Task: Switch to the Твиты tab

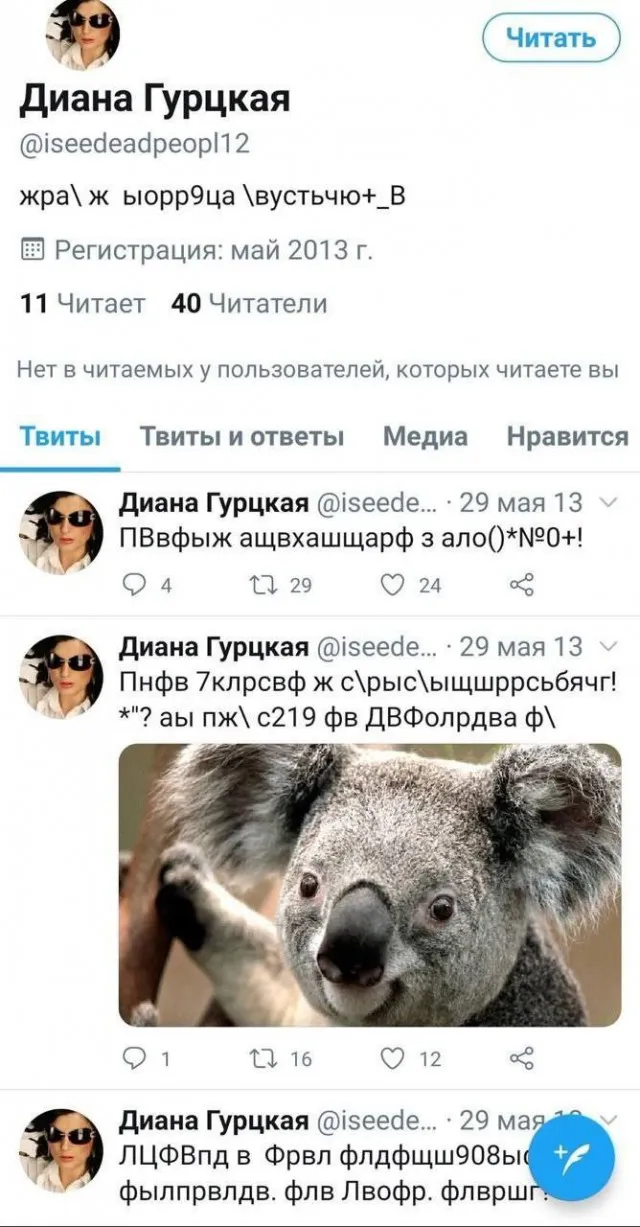Action: point(60,437)
